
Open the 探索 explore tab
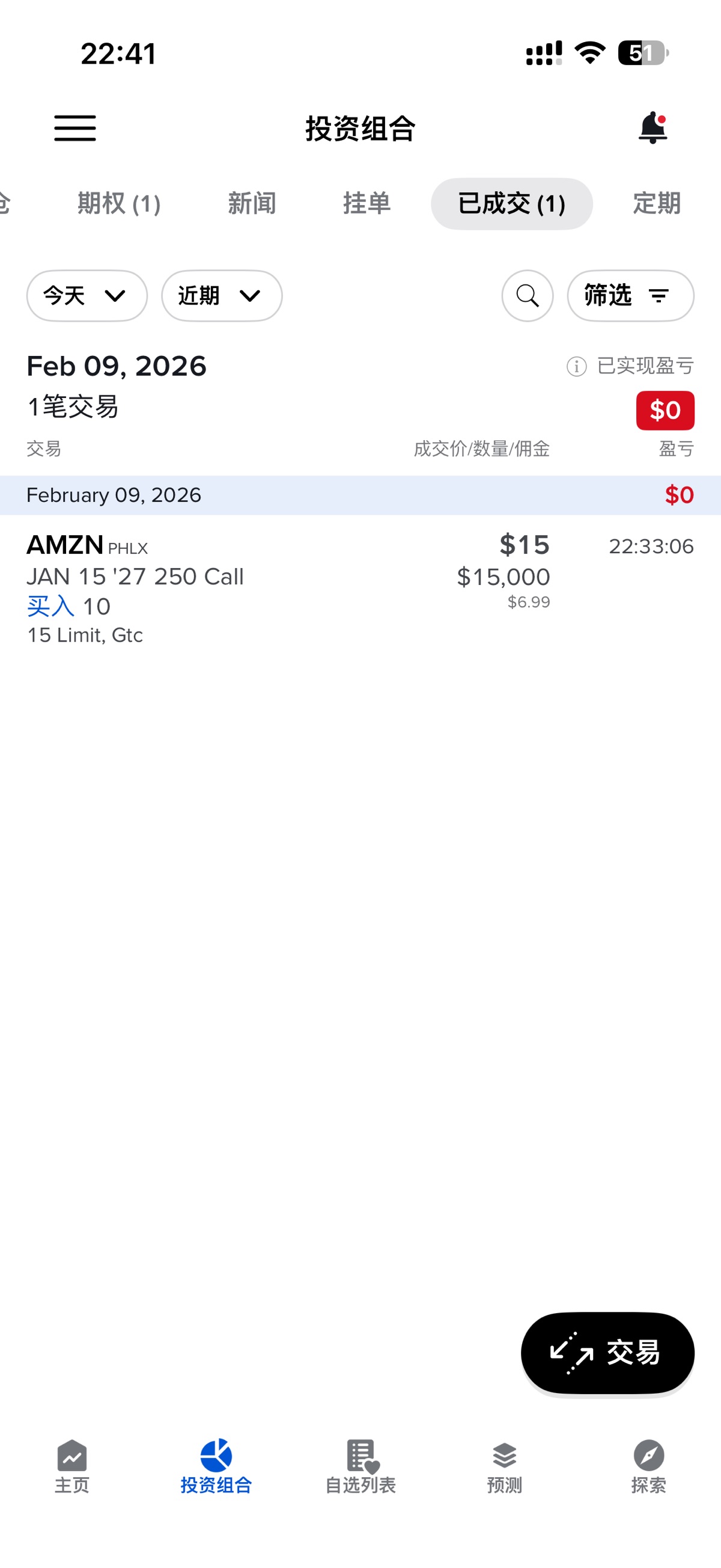point(648,1466)
